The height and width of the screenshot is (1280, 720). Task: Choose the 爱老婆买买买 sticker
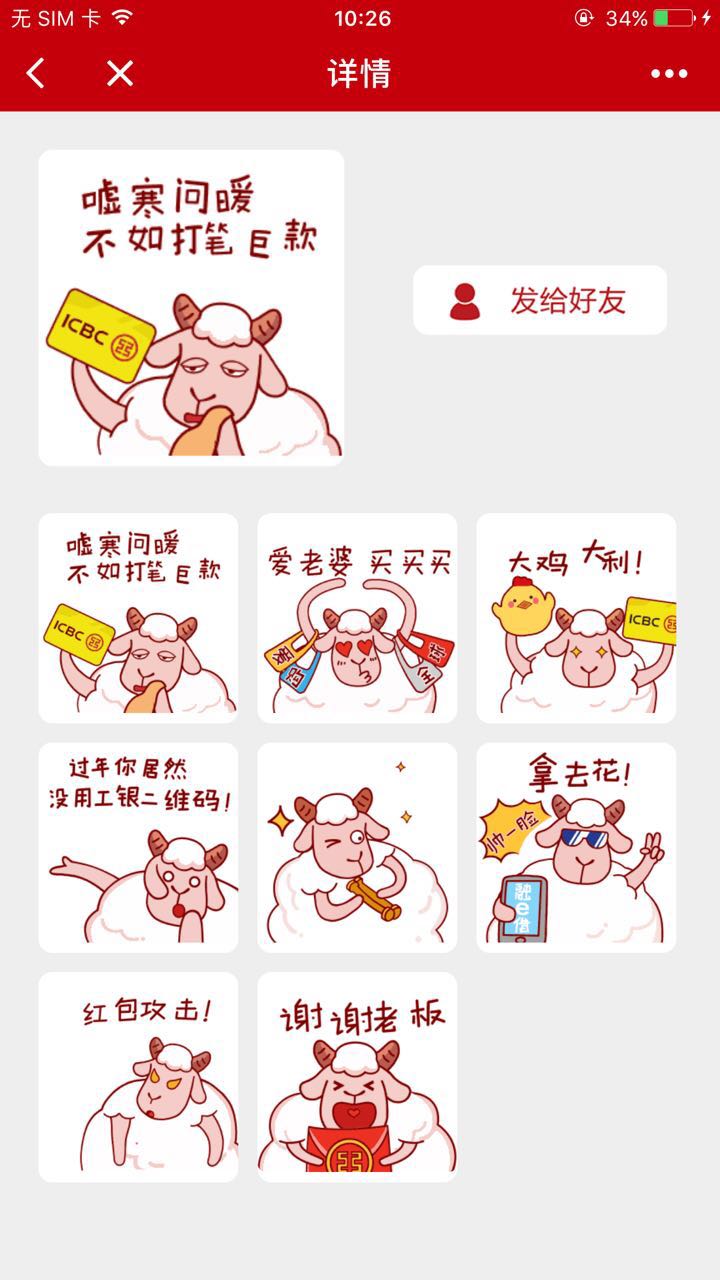(x=357, y=618)
